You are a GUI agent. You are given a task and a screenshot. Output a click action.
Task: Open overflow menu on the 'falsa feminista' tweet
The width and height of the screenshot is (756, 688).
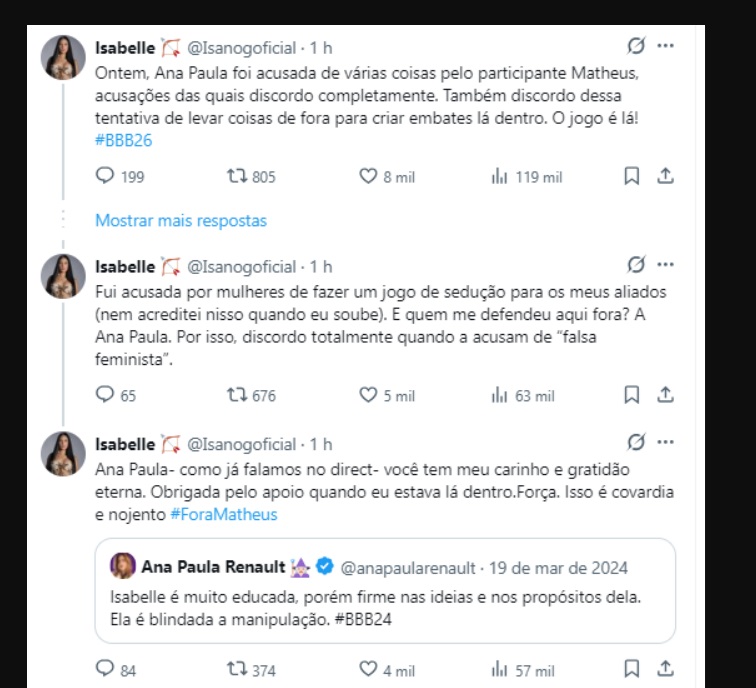point(666,266)
